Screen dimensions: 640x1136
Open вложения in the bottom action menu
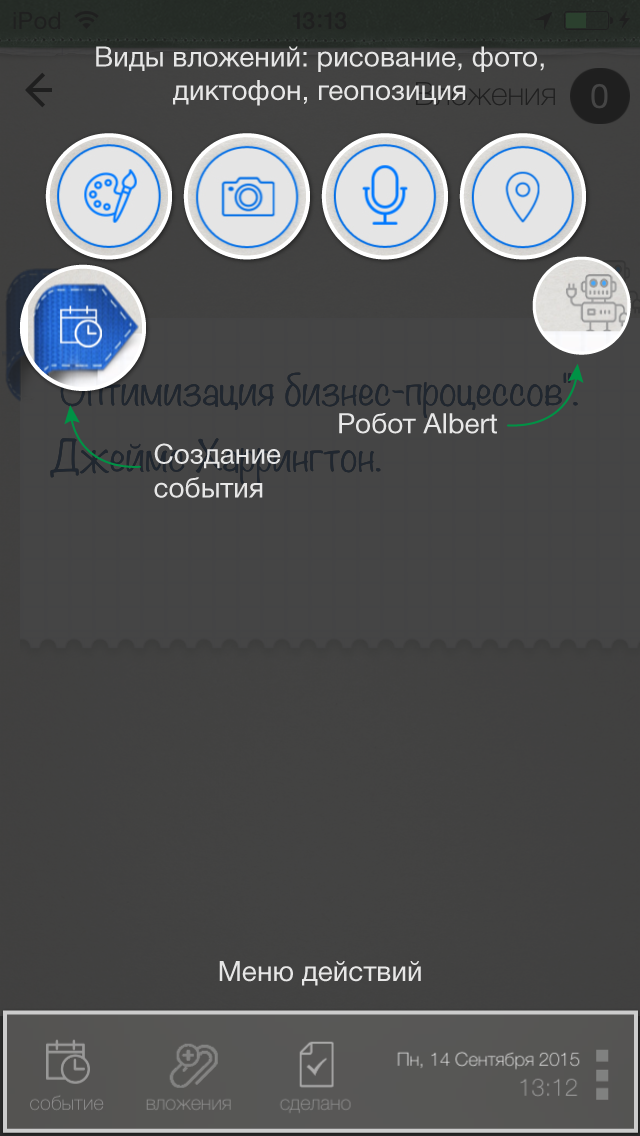click(189, 1076)
